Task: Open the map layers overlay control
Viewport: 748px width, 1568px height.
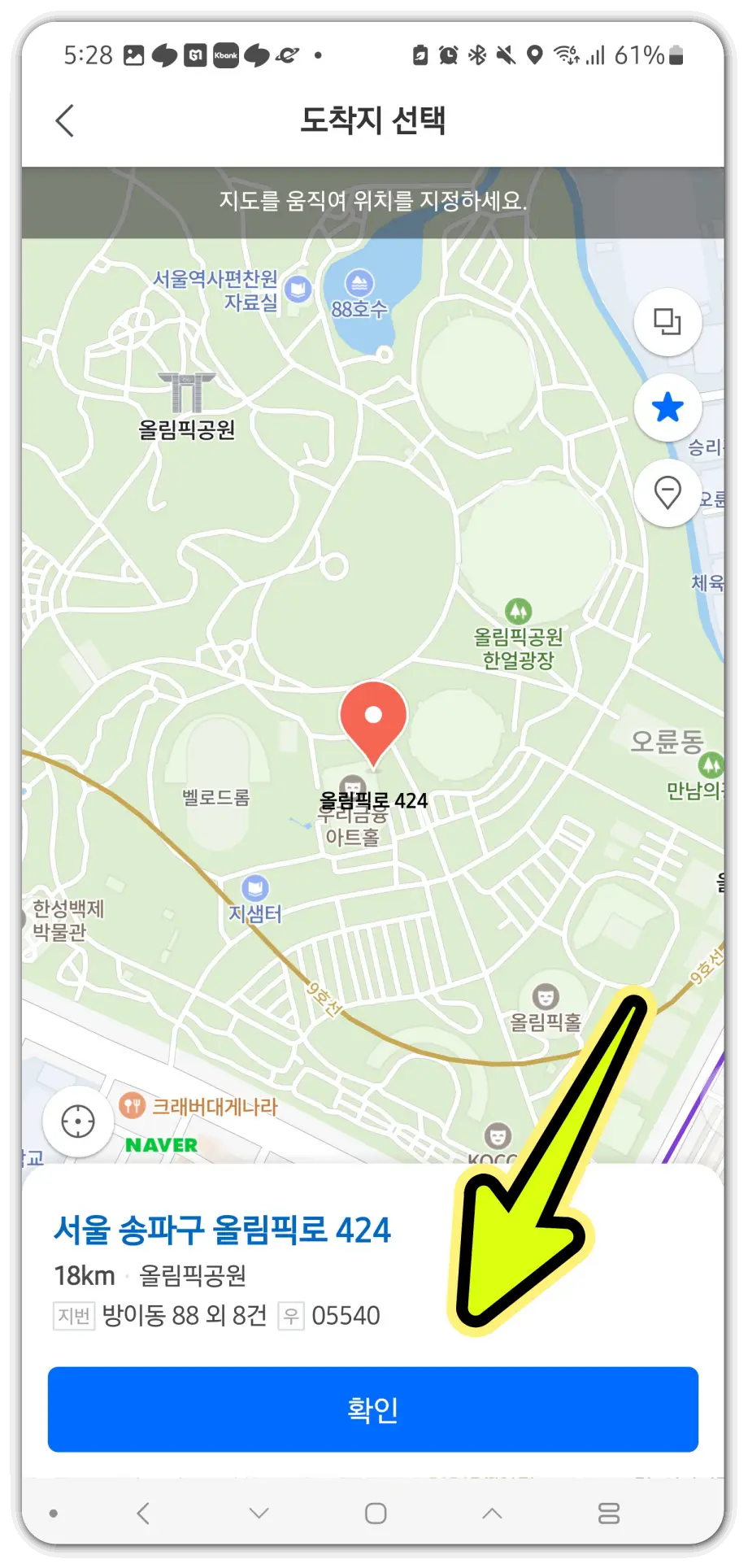Action: [667, 322]
